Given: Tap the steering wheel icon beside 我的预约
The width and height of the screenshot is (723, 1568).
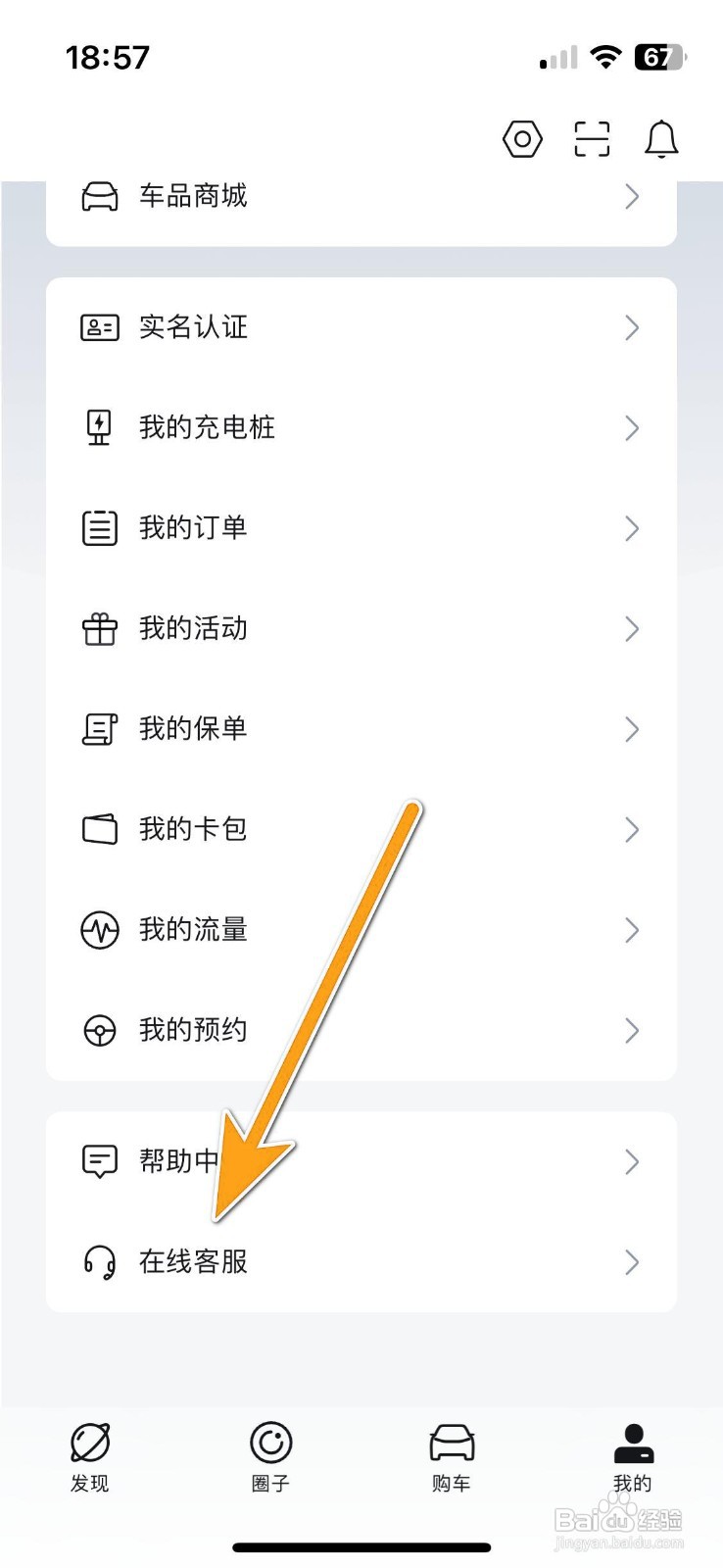Looking at the screenshot, I should tap(99, 1030).
